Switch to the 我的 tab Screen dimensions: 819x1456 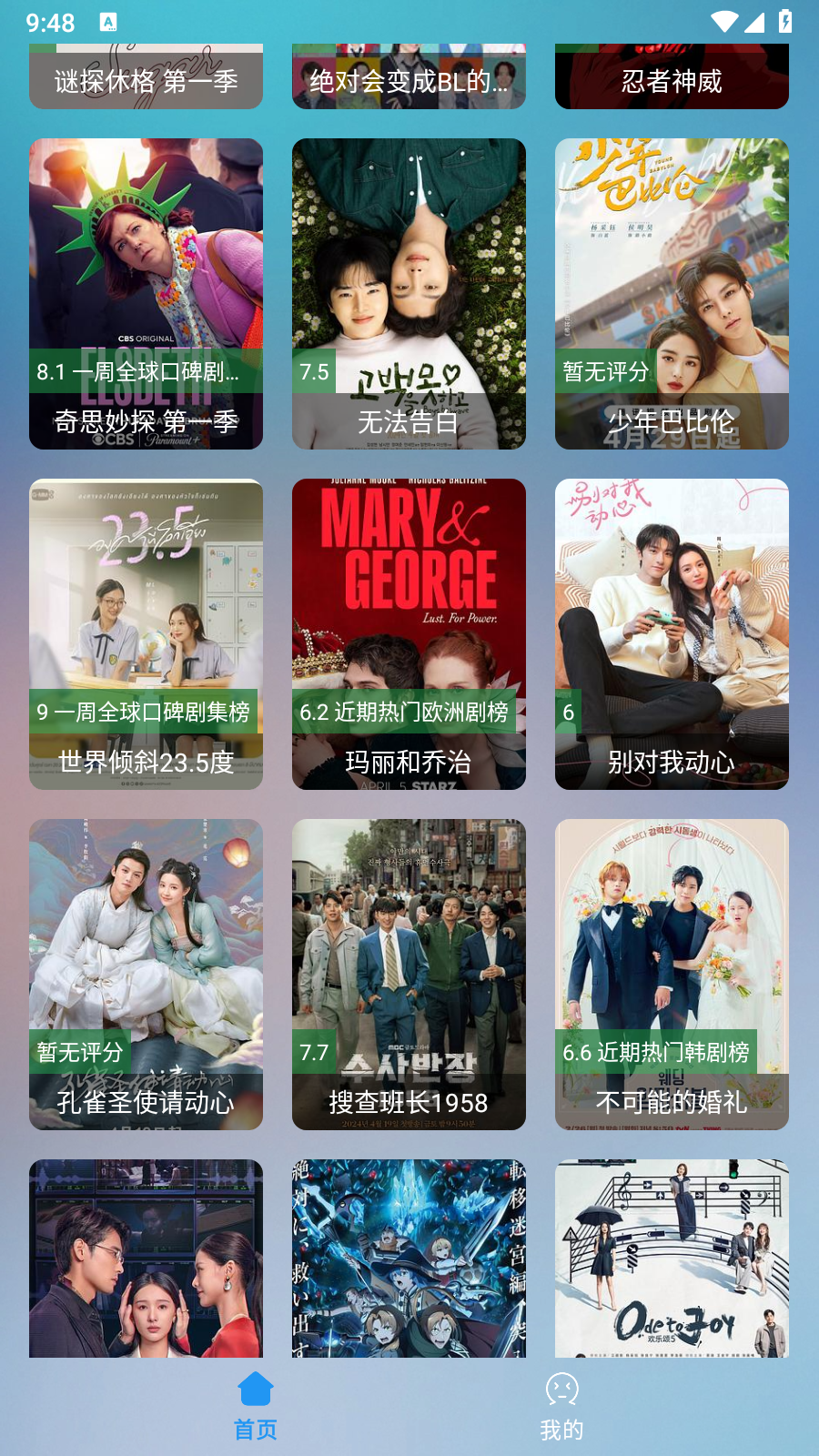[561, 1406]
